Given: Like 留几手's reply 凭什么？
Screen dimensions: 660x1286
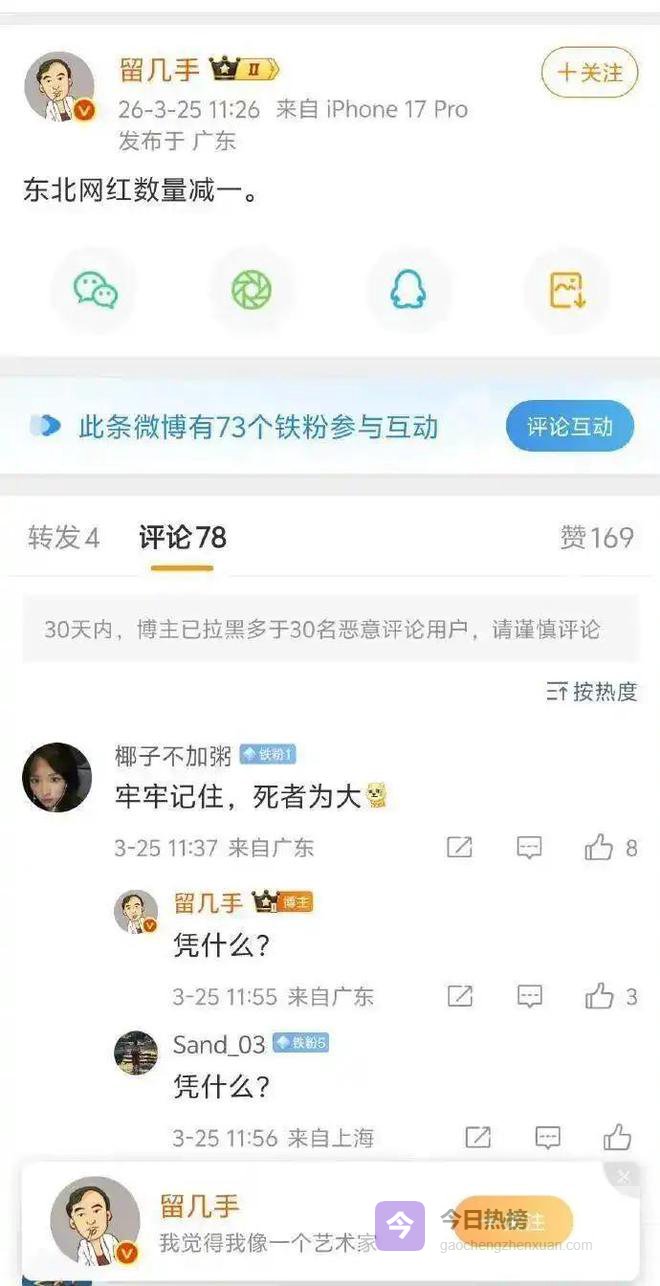Looking at the screenshot, I should [600, 996].
